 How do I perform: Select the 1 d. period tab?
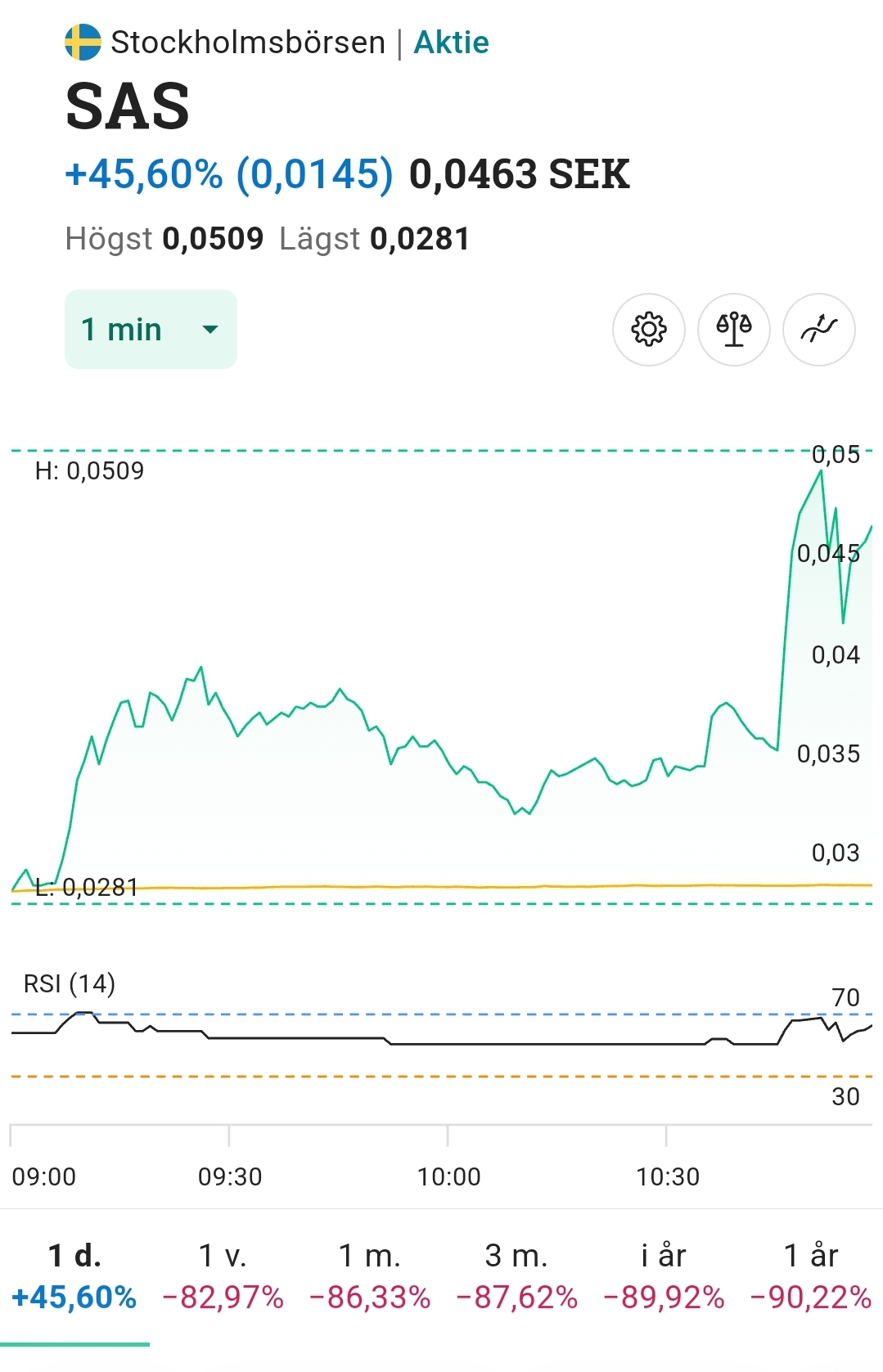(x=74, y=1275)
